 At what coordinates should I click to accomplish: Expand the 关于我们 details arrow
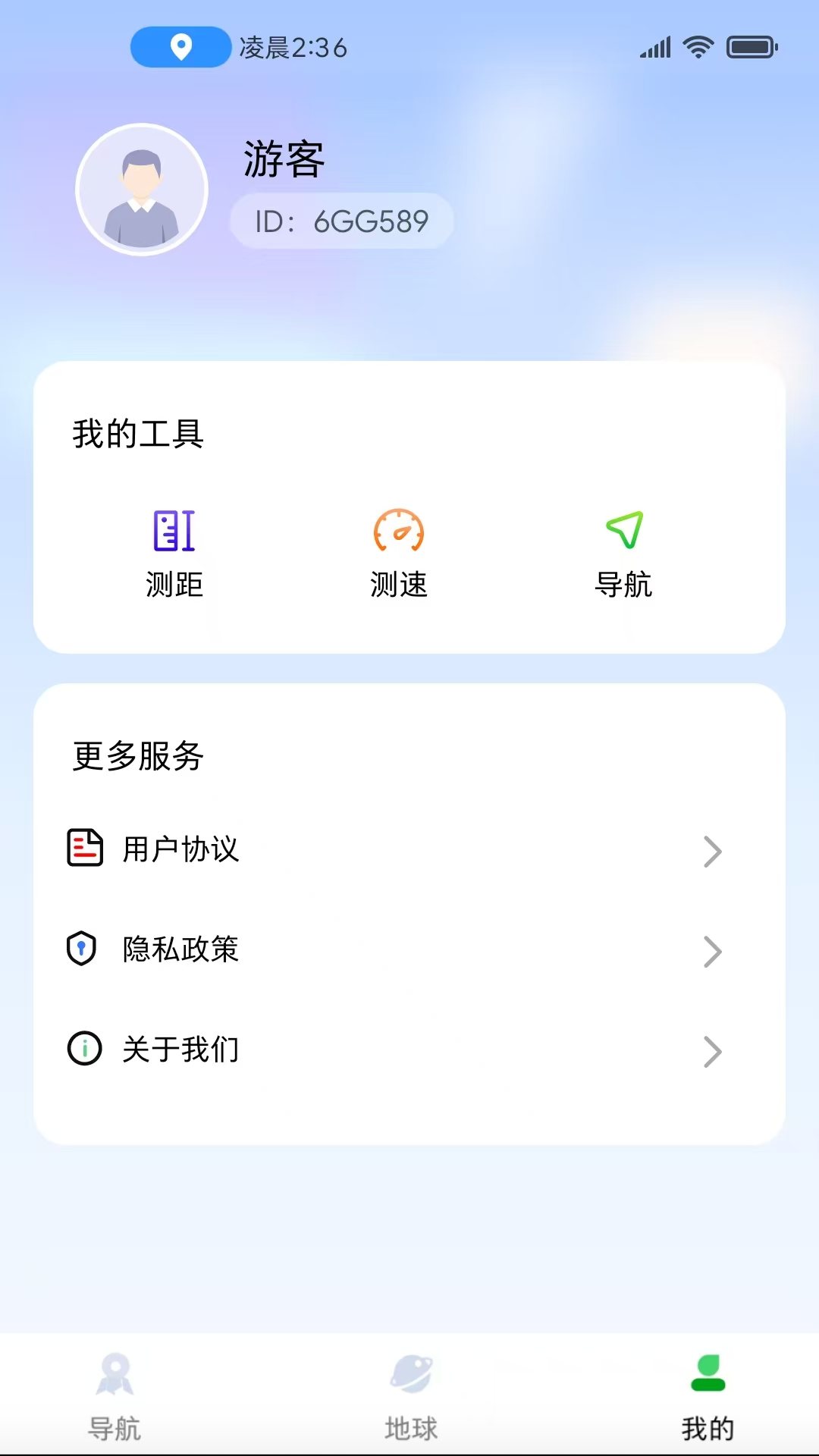(x=713, y=1052)
